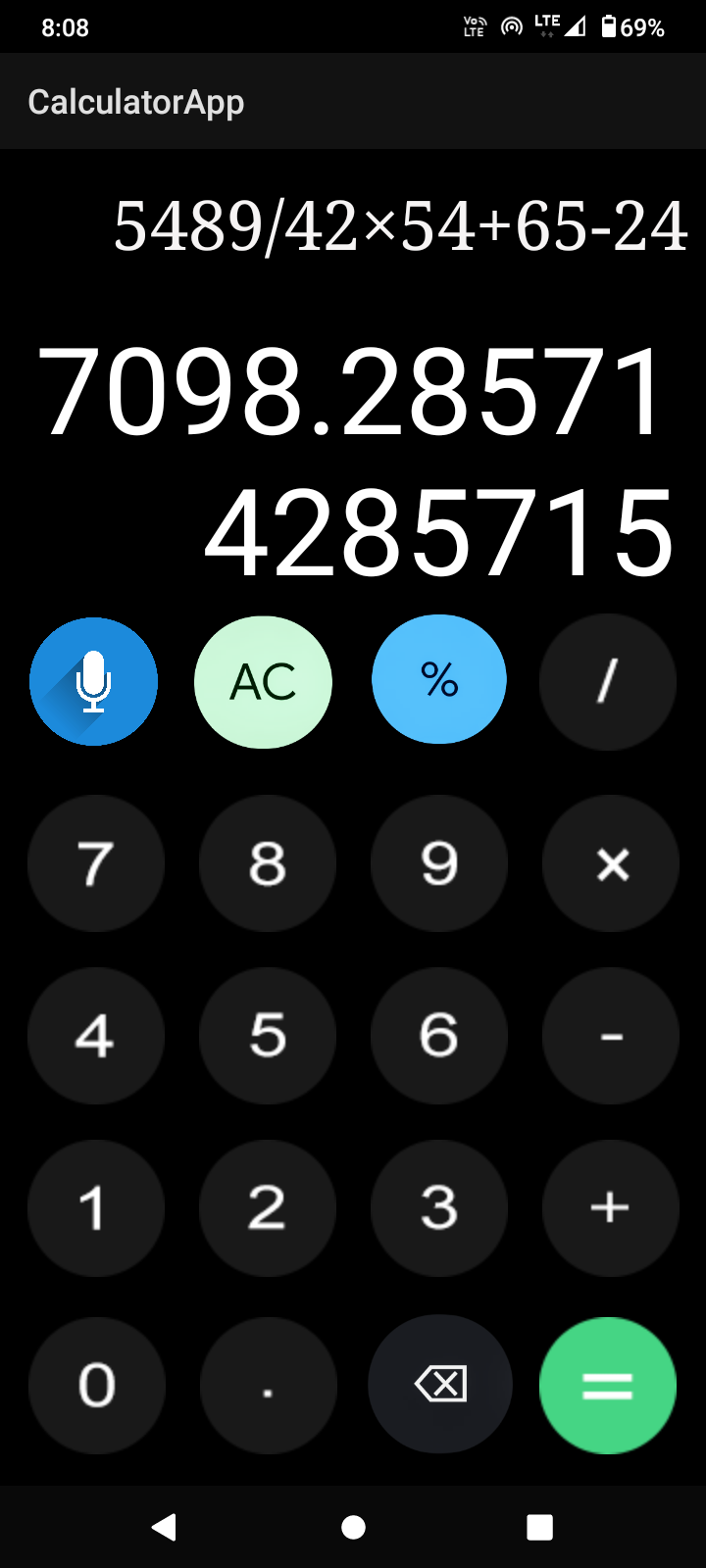Tap the number 1 key
Viewport: 706px width, 1568px height.
95,1208
